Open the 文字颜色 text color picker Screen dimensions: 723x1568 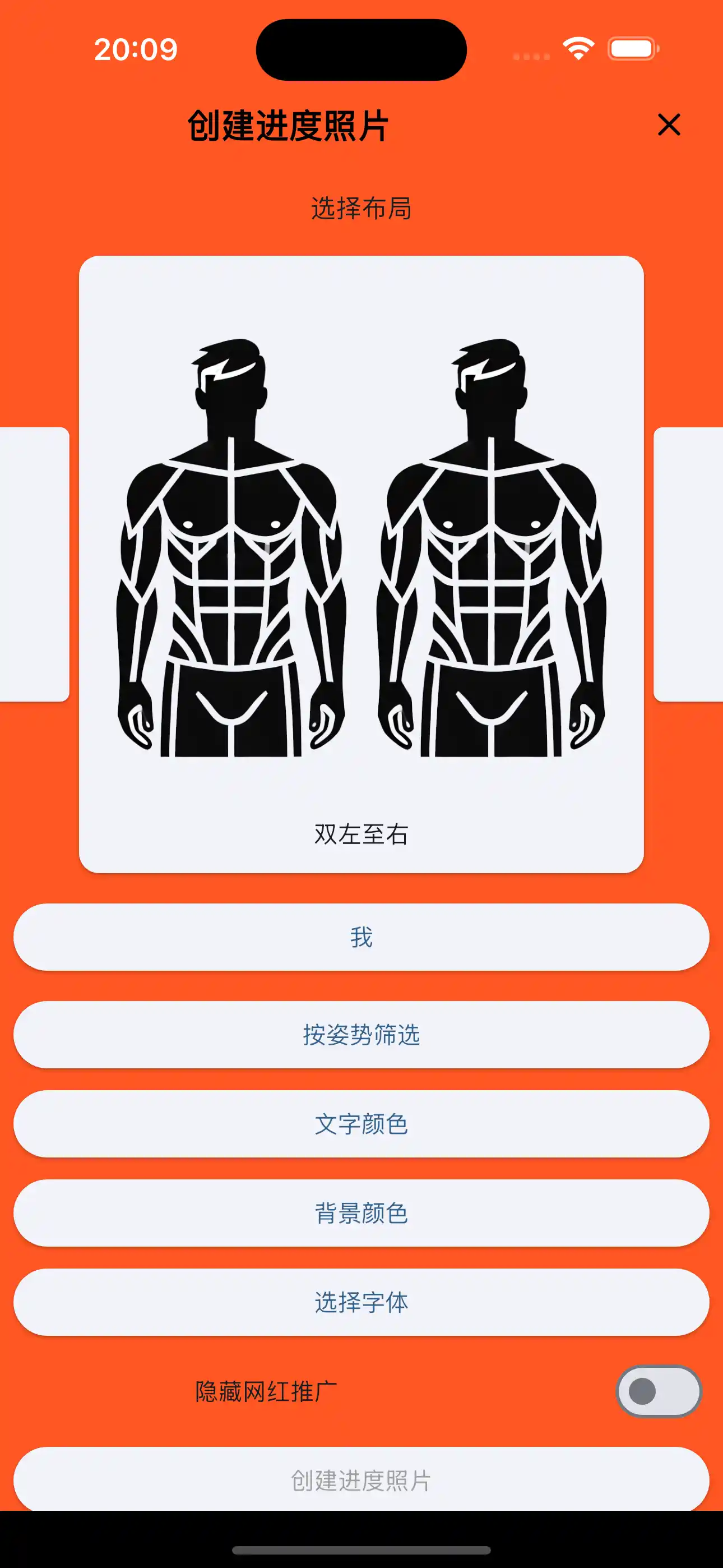tap(361, 1124)
